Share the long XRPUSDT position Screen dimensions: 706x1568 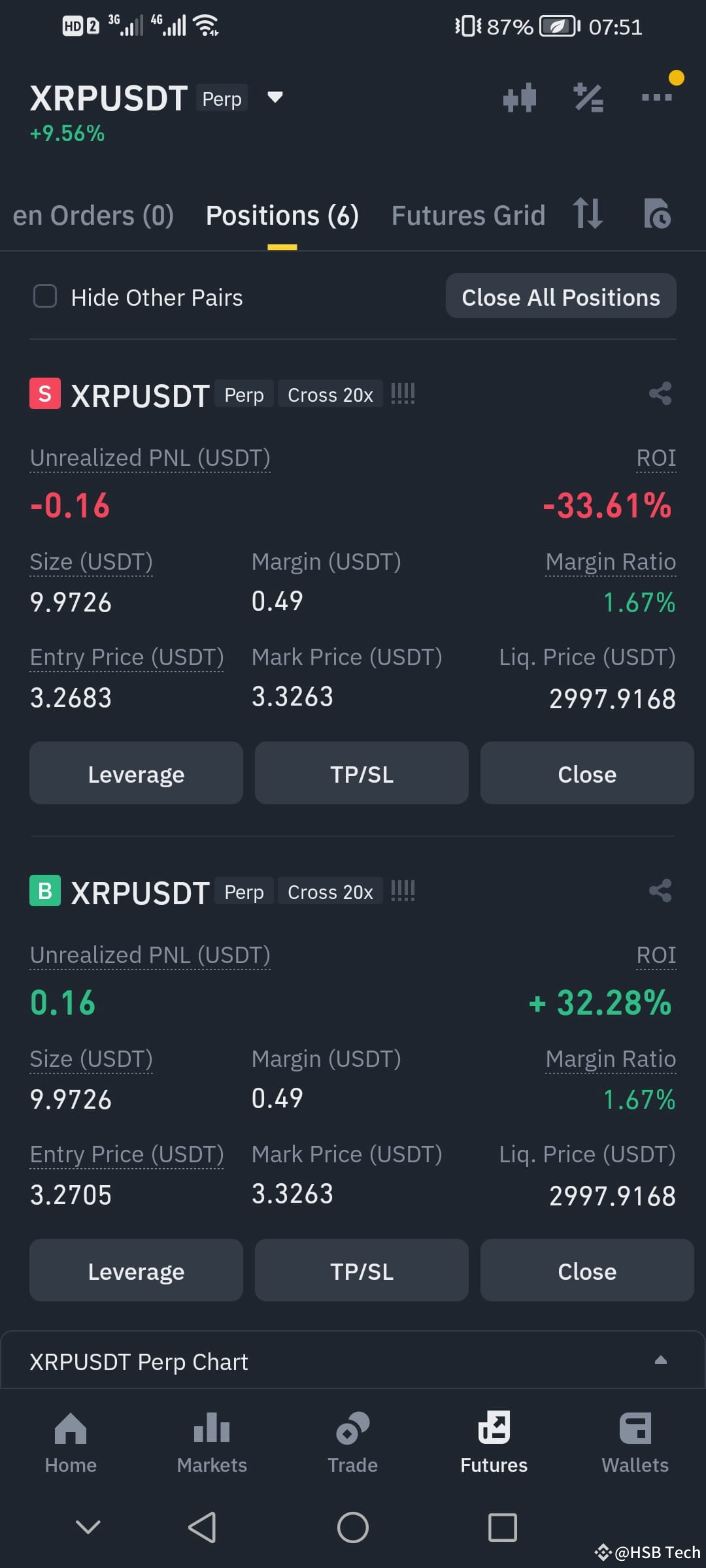(x=660, y=890)
